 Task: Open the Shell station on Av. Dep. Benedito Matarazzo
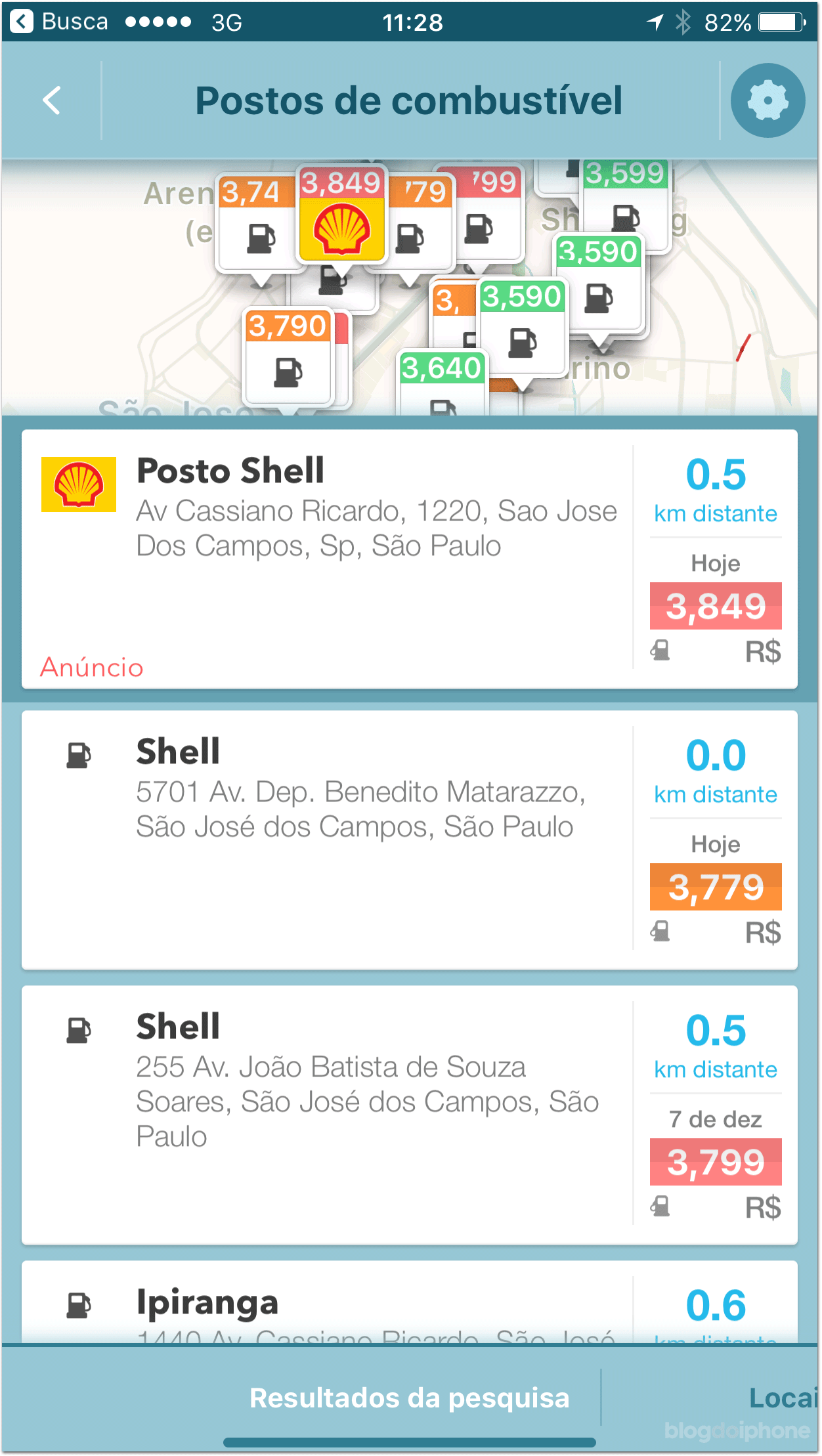pos(410,840)
